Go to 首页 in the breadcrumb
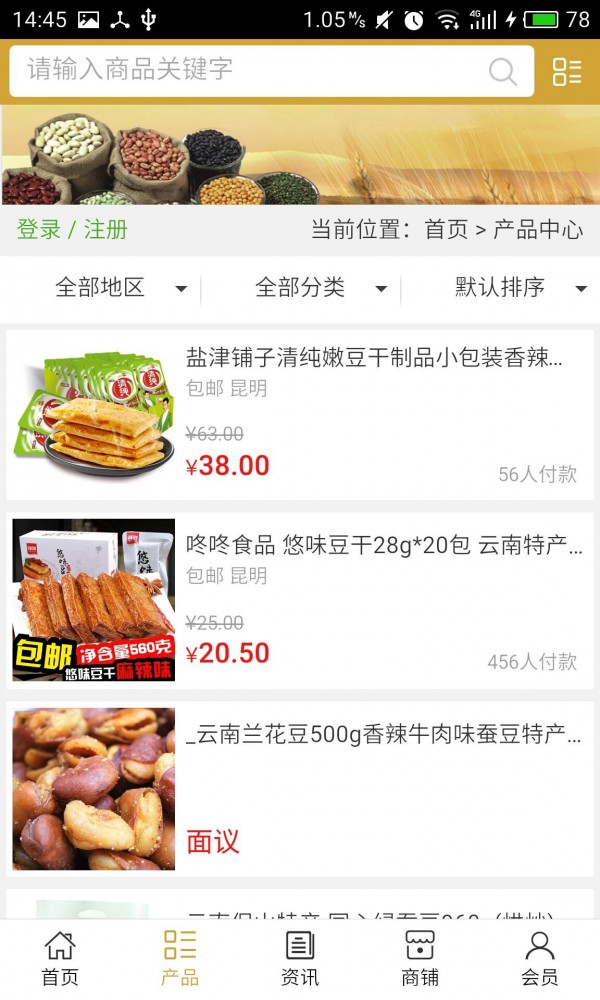The width and height of the screenshot is (600, 1000). 446,230
